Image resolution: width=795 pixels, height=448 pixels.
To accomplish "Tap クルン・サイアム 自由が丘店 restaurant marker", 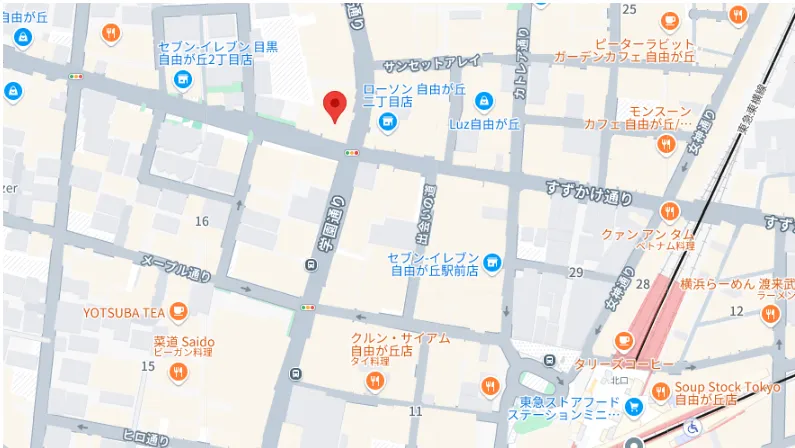I will tap(375, 381).
